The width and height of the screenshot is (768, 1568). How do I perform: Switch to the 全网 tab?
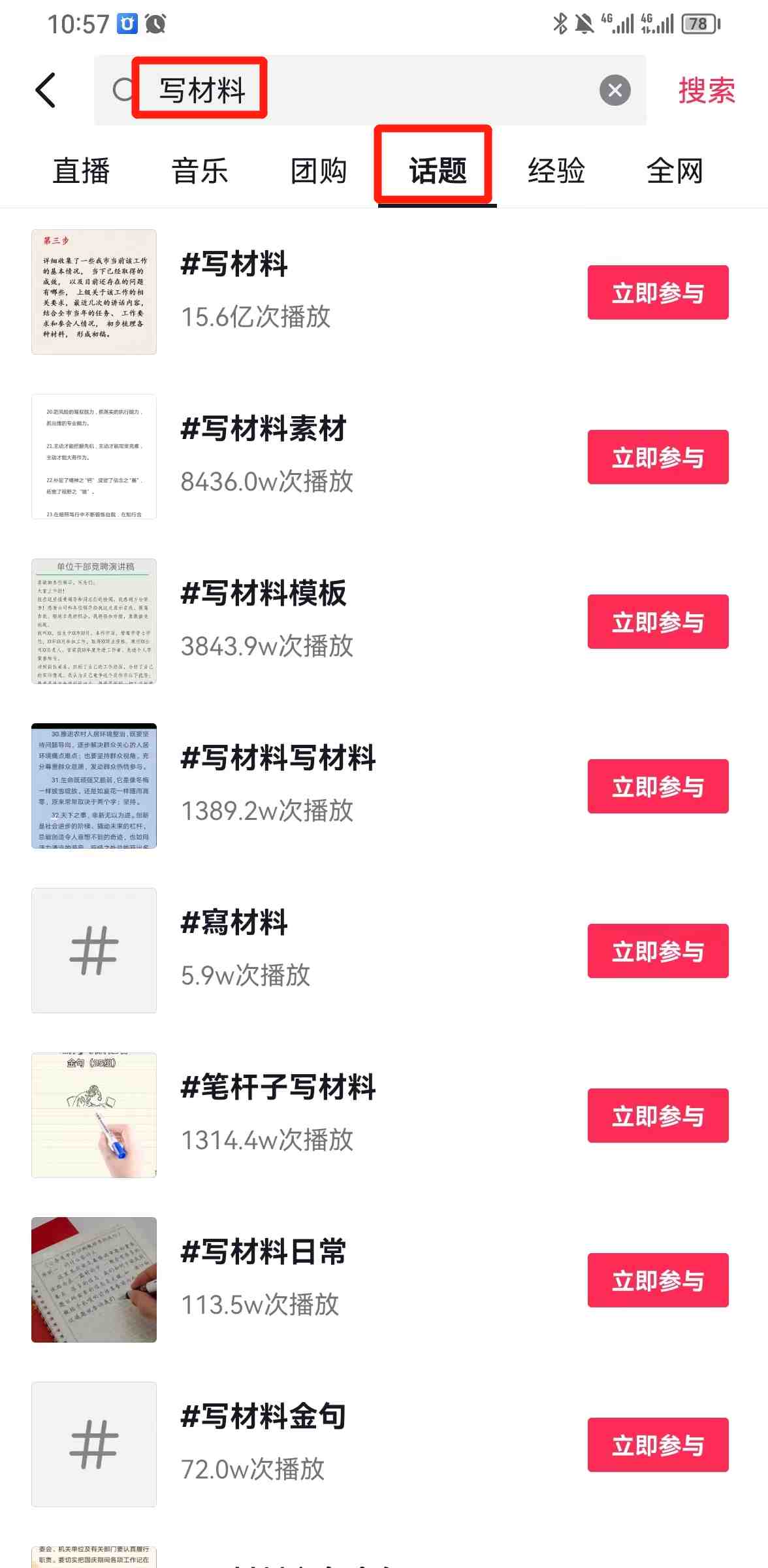pos(675,170)
